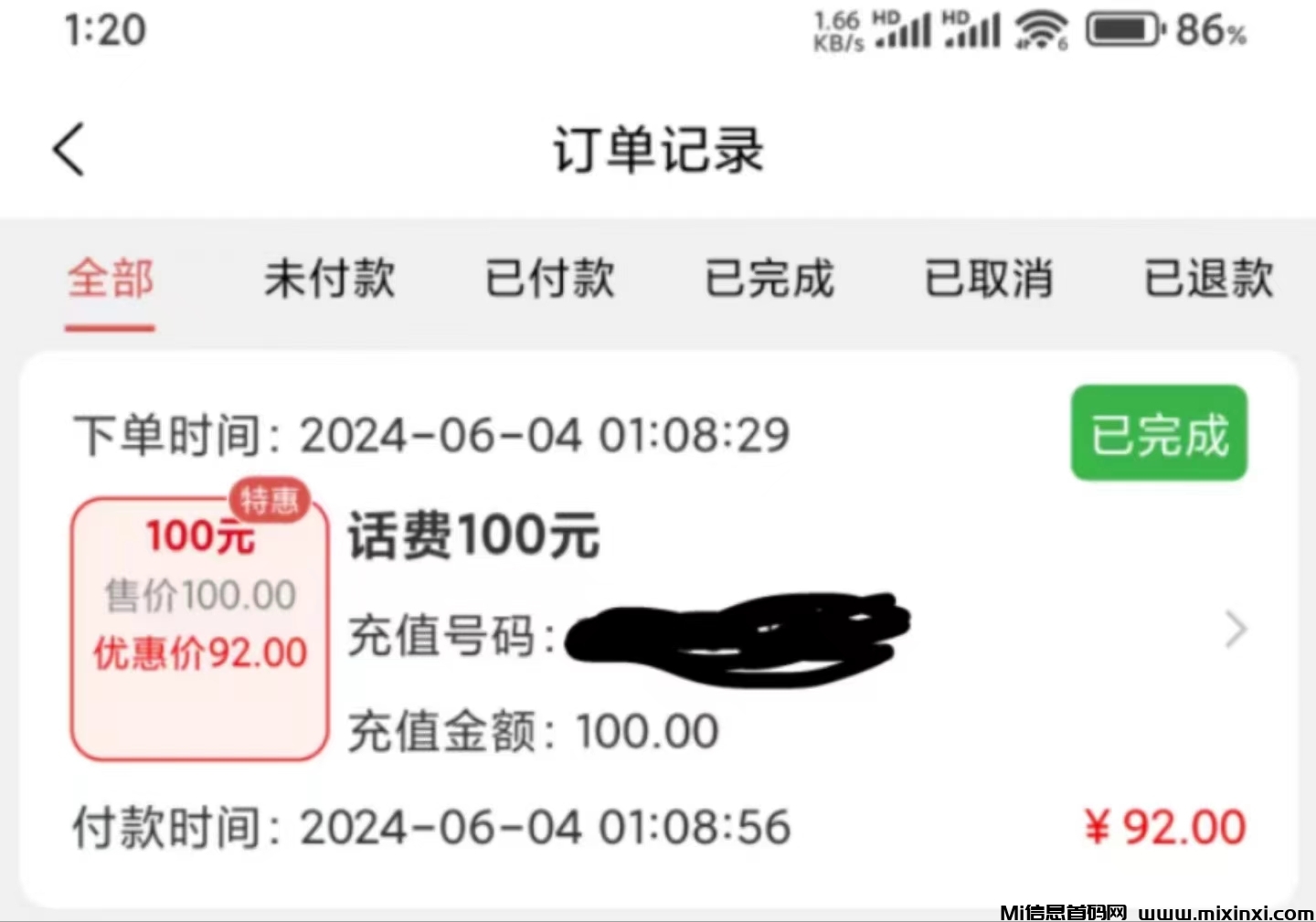
Task: Show orders under the 已完成 tab
Action: tap(769, 279)
